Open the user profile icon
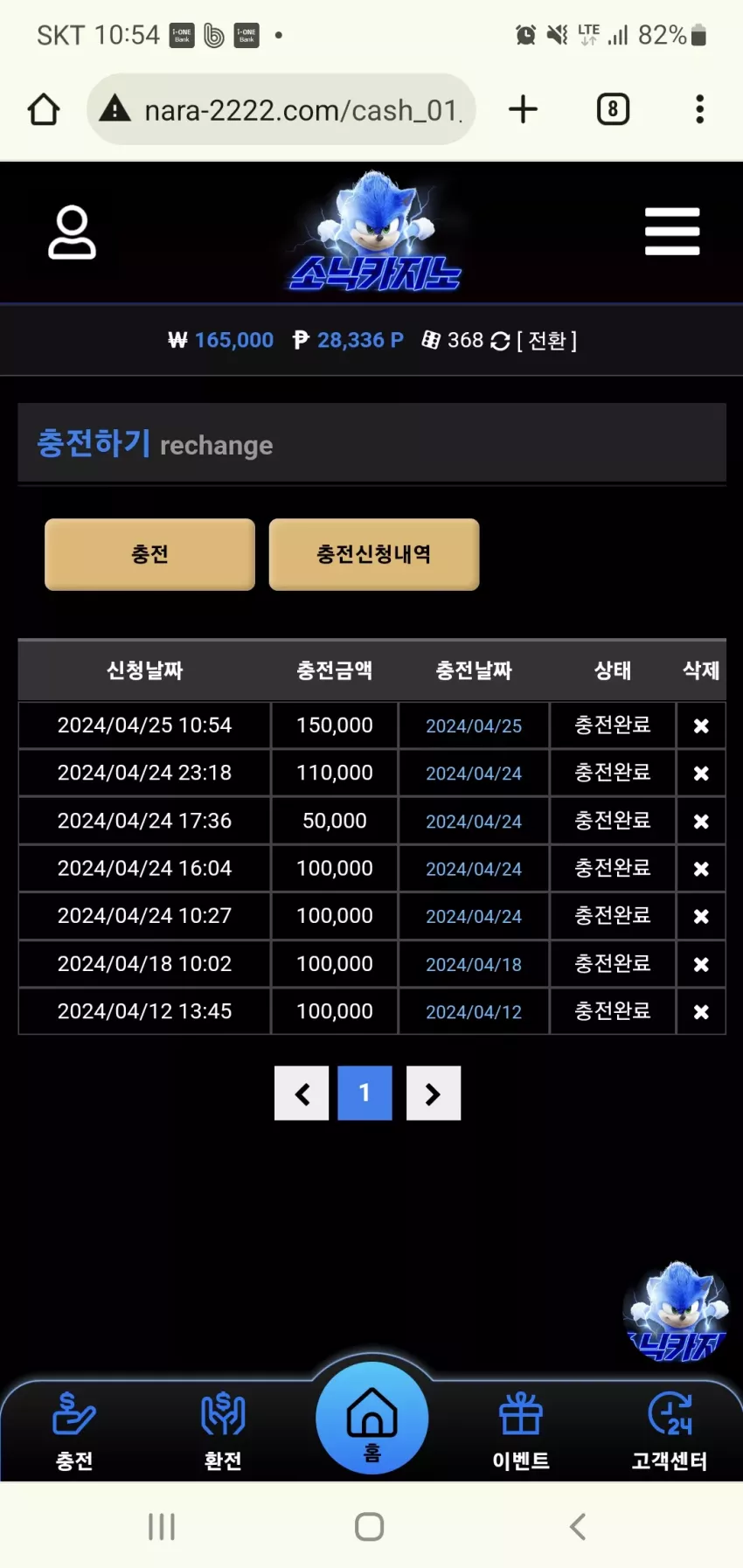 tap(72, 232)
